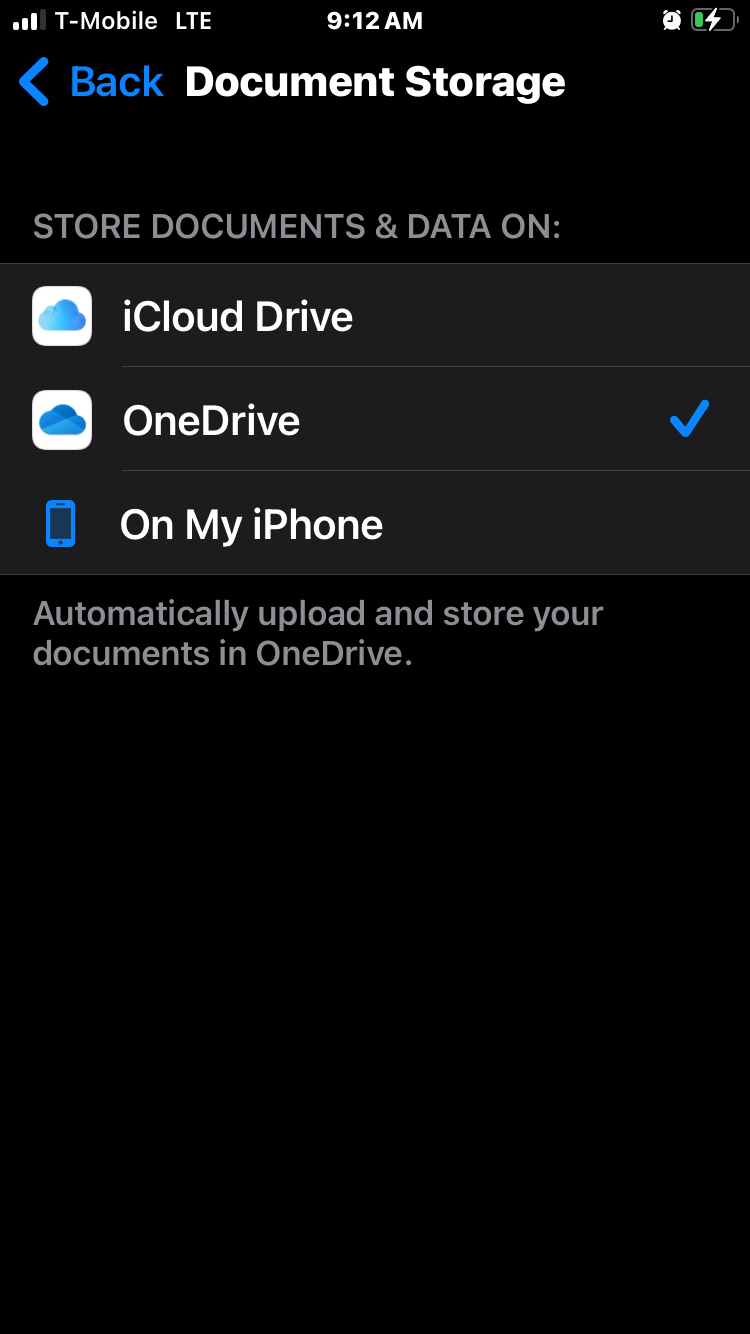This screenshot has width=750, height=1334.
Task: Select iCloud Drive for document storage
Action: tap(375, 316)
